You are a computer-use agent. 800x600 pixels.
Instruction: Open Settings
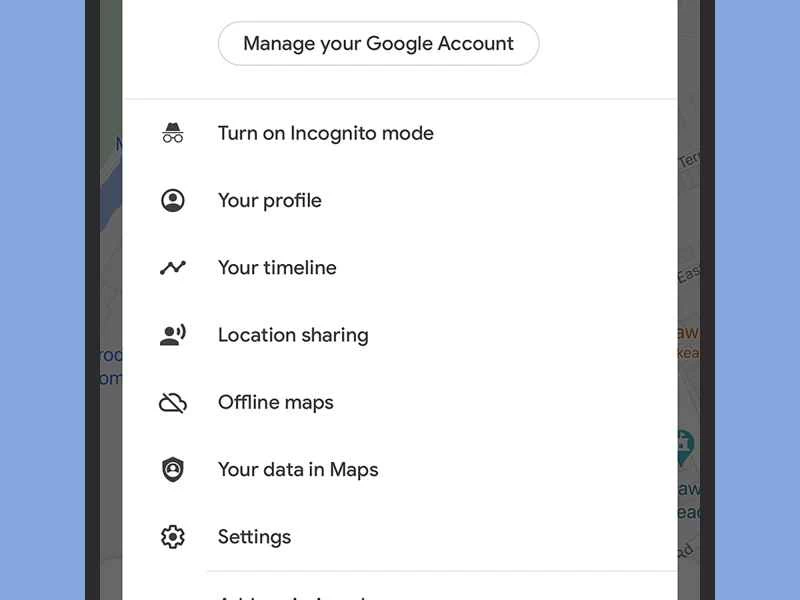254,537
